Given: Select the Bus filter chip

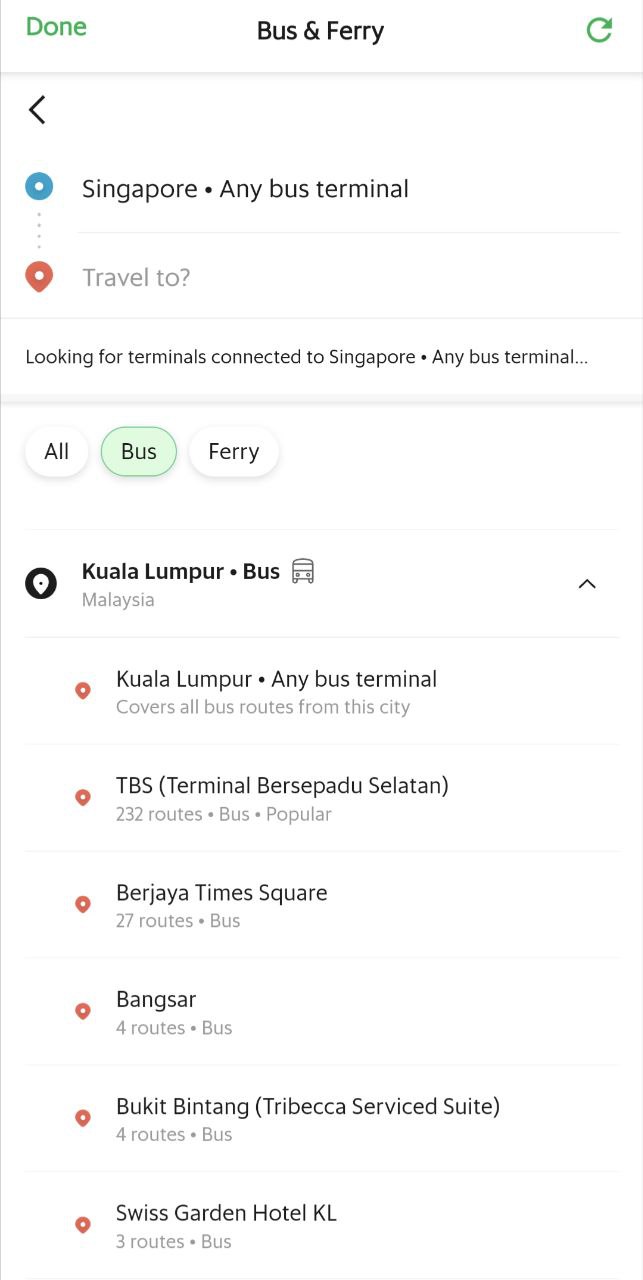Looking at the screenshot, I should coord(139,452).
